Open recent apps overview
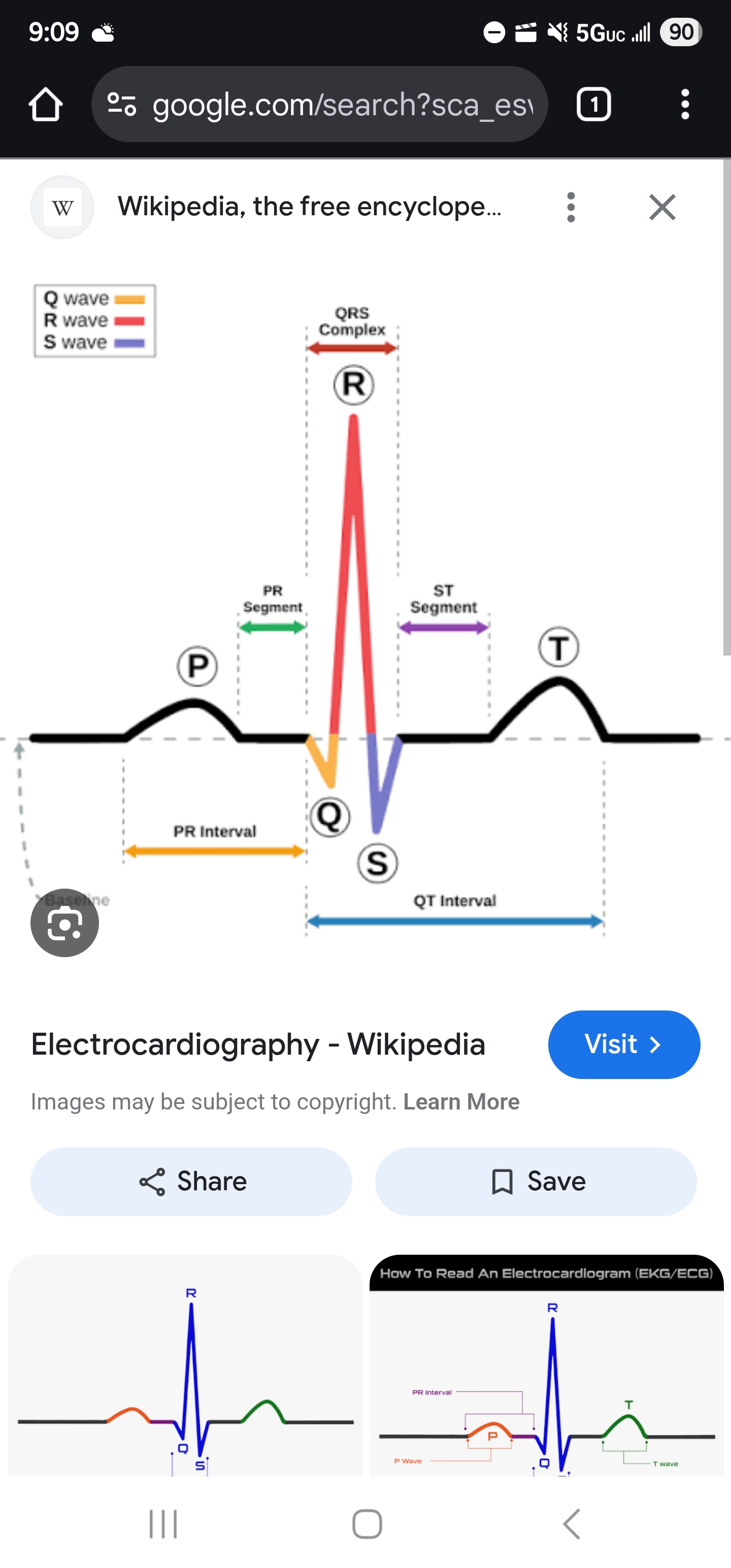731x1568 pixels. point(163,1523)
